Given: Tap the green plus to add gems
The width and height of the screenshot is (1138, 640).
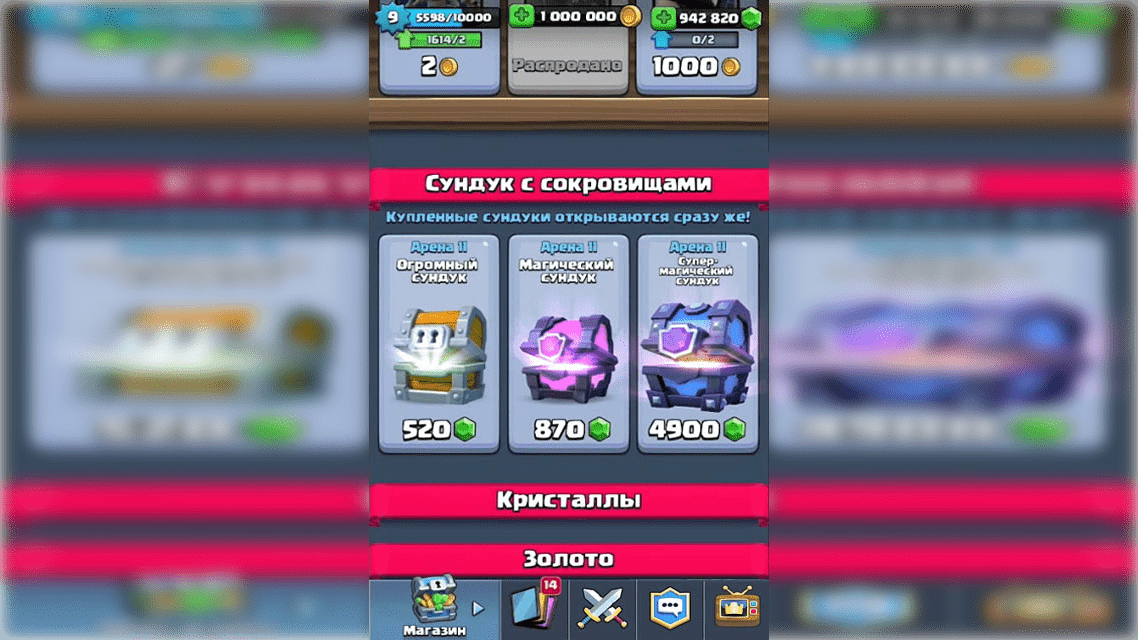Looking at the screenshot, I should (x=663, y=17).
